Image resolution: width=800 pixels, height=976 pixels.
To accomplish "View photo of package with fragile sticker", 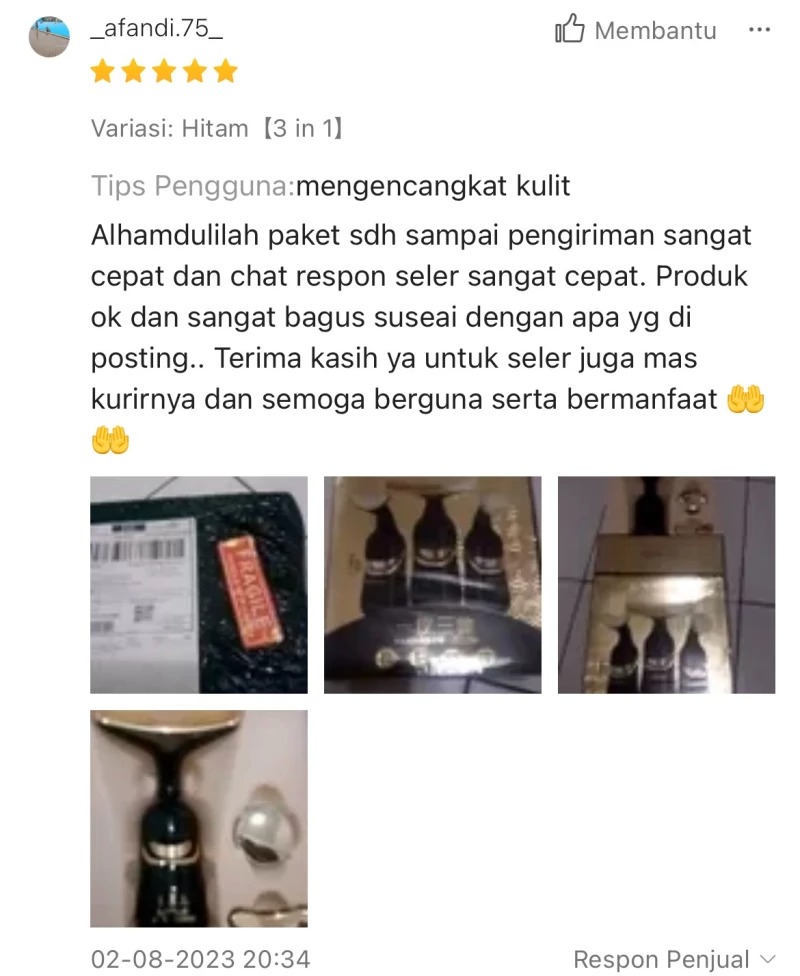I will [x=199, y=585].
